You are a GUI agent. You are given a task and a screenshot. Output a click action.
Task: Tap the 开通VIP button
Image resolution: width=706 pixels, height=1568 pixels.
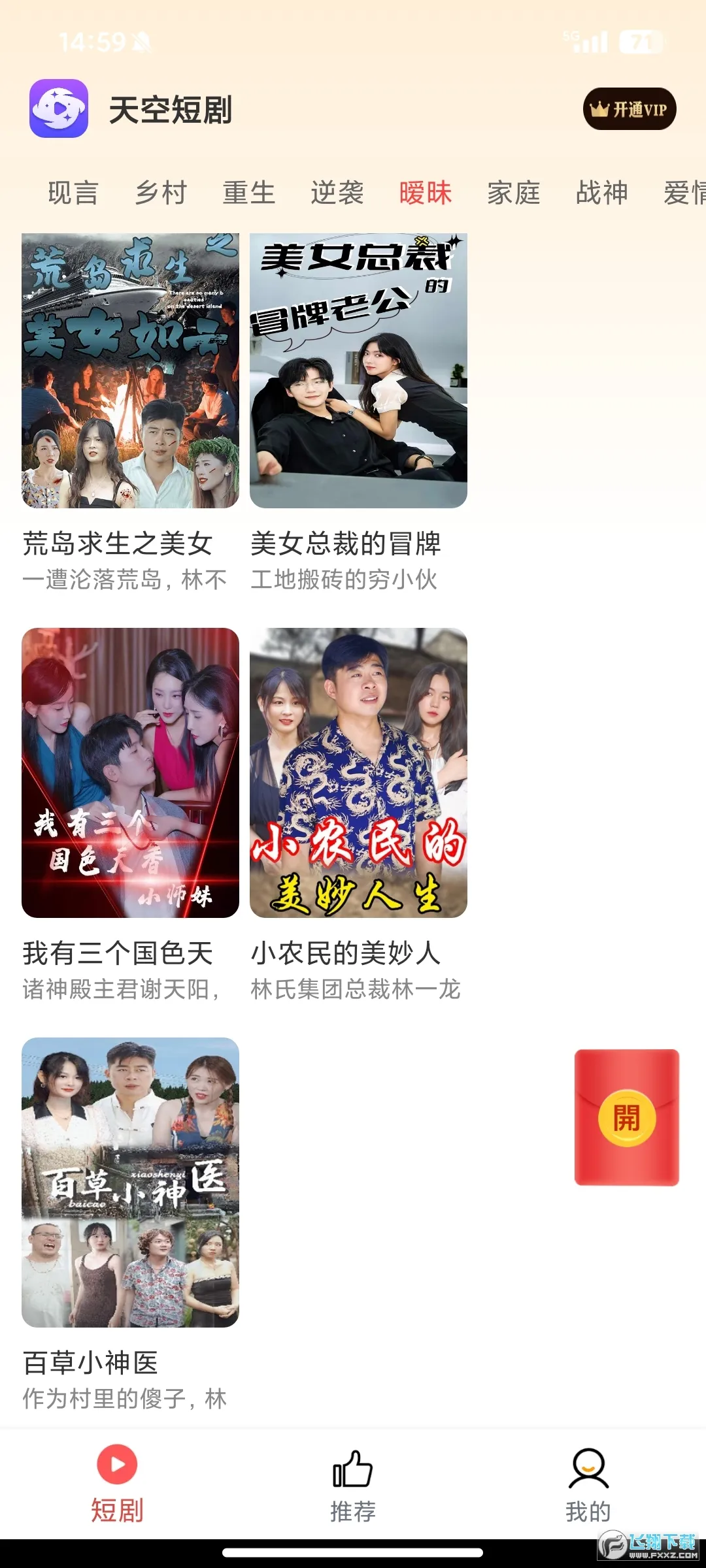click(x=629, y=109)
